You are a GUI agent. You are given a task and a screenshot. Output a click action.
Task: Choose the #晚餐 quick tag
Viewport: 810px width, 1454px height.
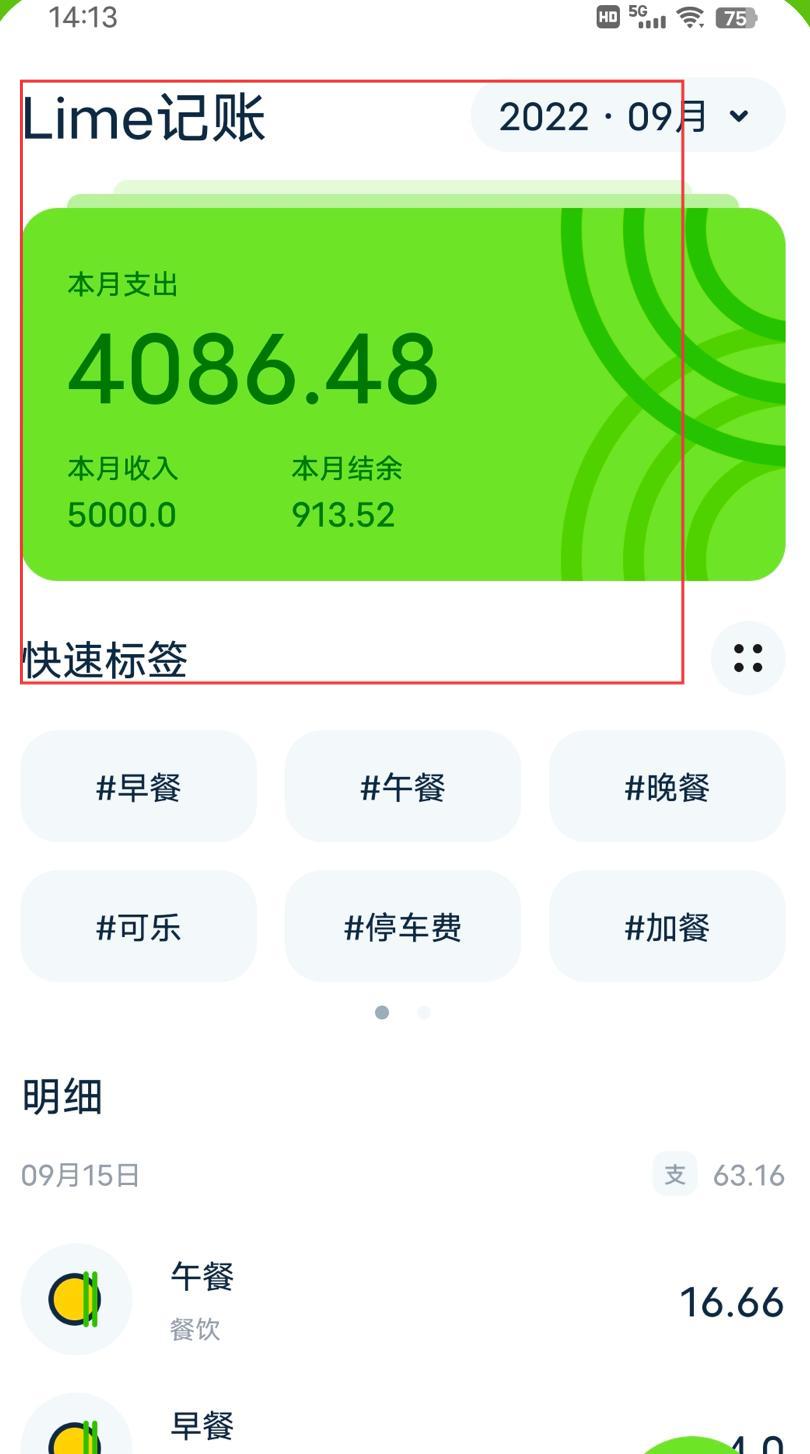tap(667, 787)
